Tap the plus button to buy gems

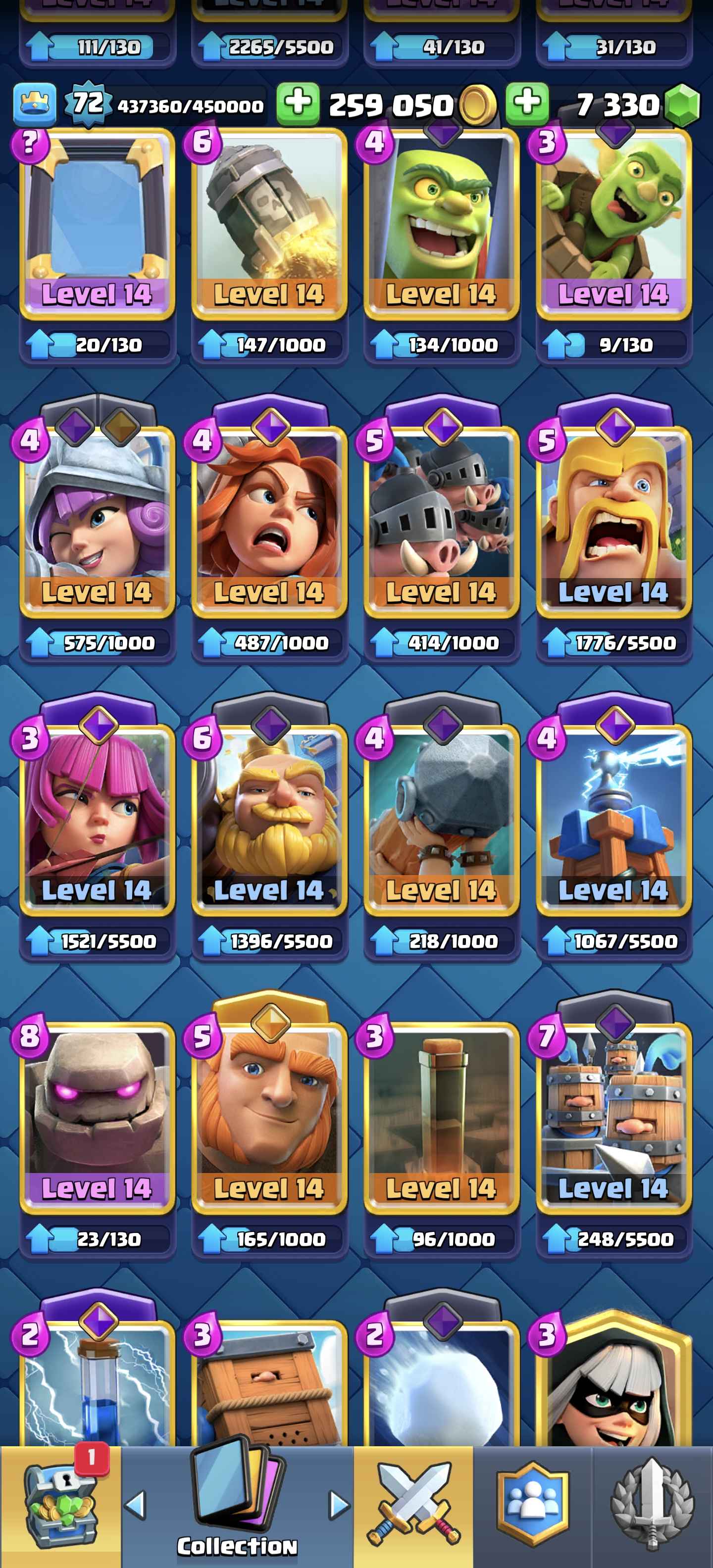click(x=527, y=103)
